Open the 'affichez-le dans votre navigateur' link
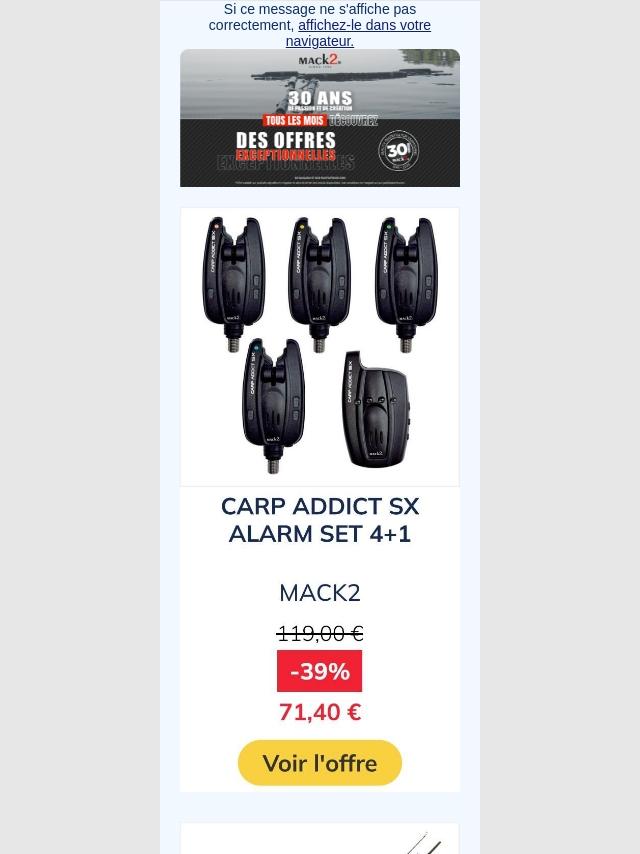This screenshot has height=854, width=640. click(x=364, y=25)
